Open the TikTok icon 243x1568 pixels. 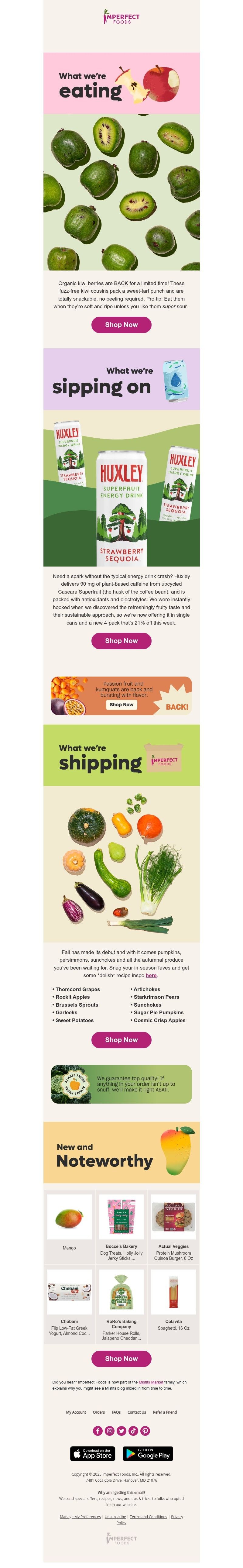tap(133, 1430)
